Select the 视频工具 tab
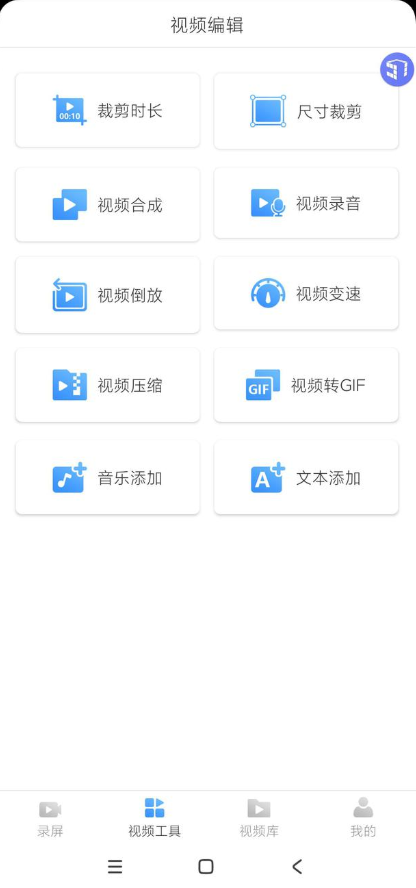Viewport: 416px width, 888px height. pos(155,818)
